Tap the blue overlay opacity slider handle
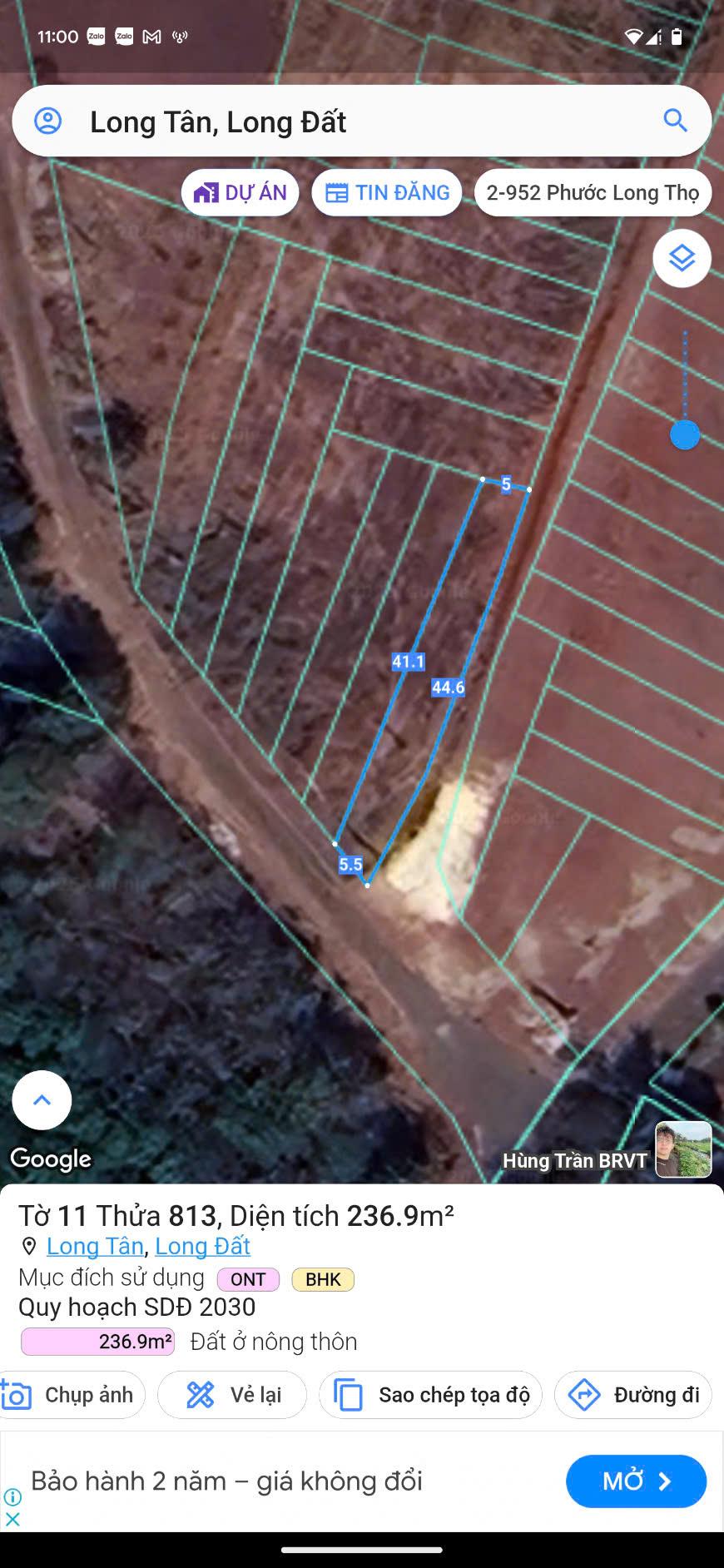 pyautogui.click(x=685, y=434)
